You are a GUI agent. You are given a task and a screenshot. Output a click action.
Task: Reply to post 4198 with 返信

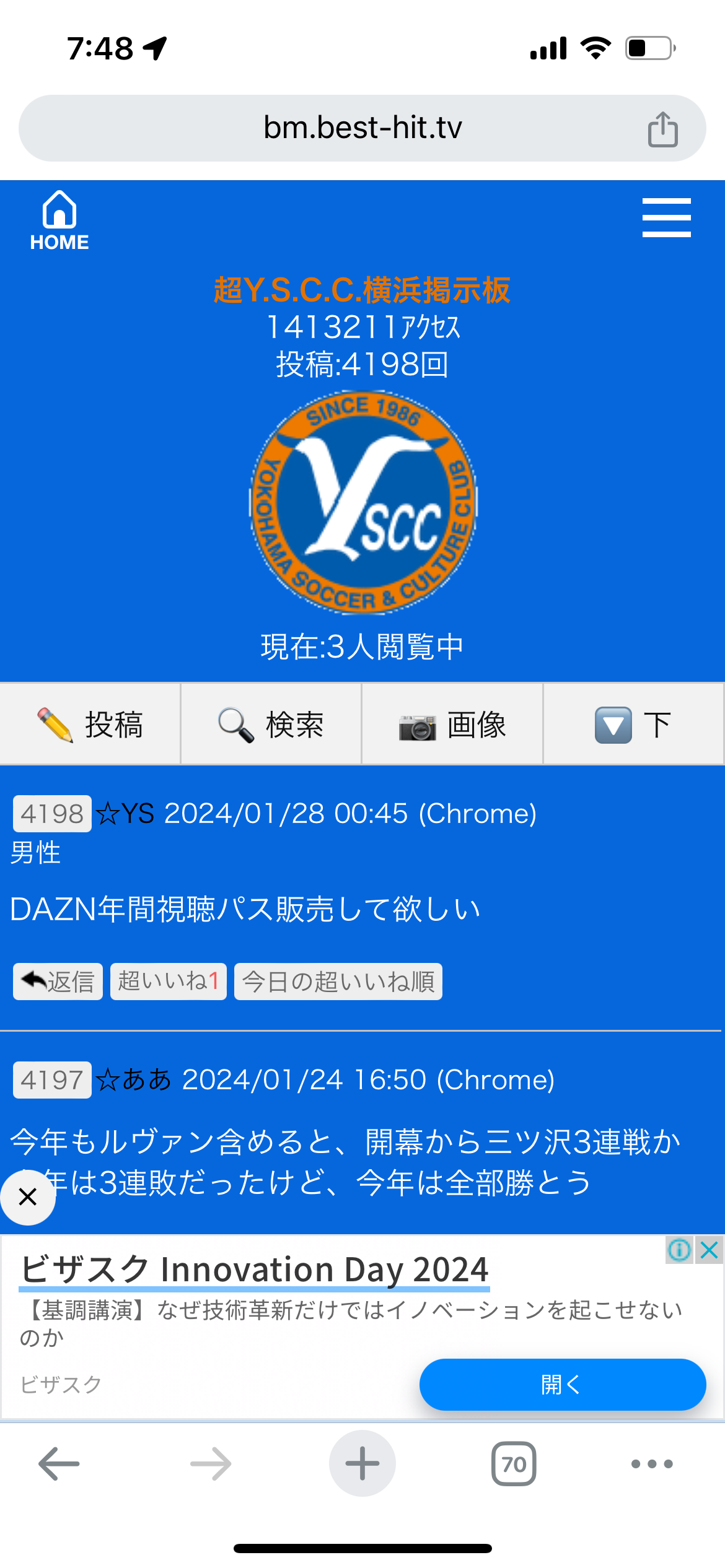58,982
